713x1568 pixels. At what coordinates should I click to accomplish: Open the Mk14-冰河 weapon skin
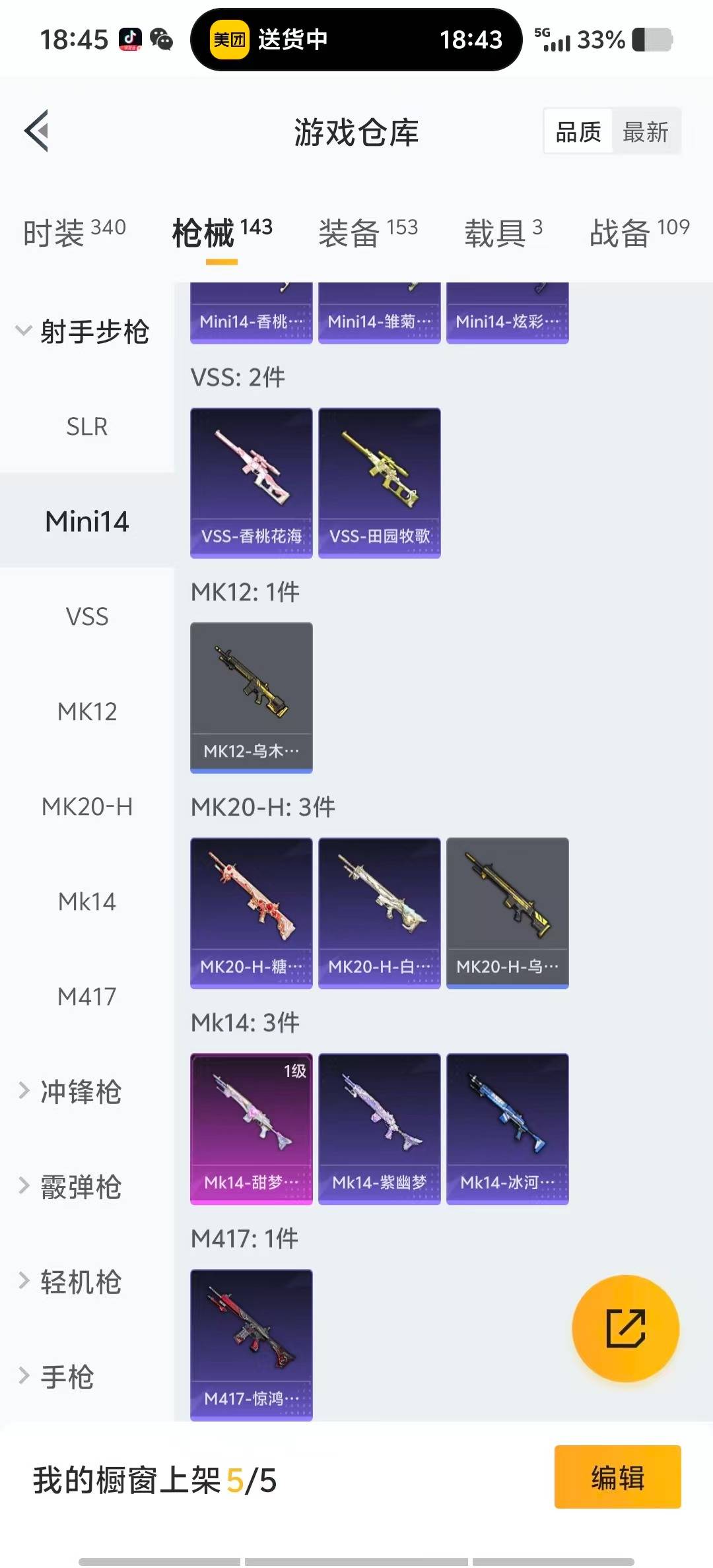(508, 1128)
